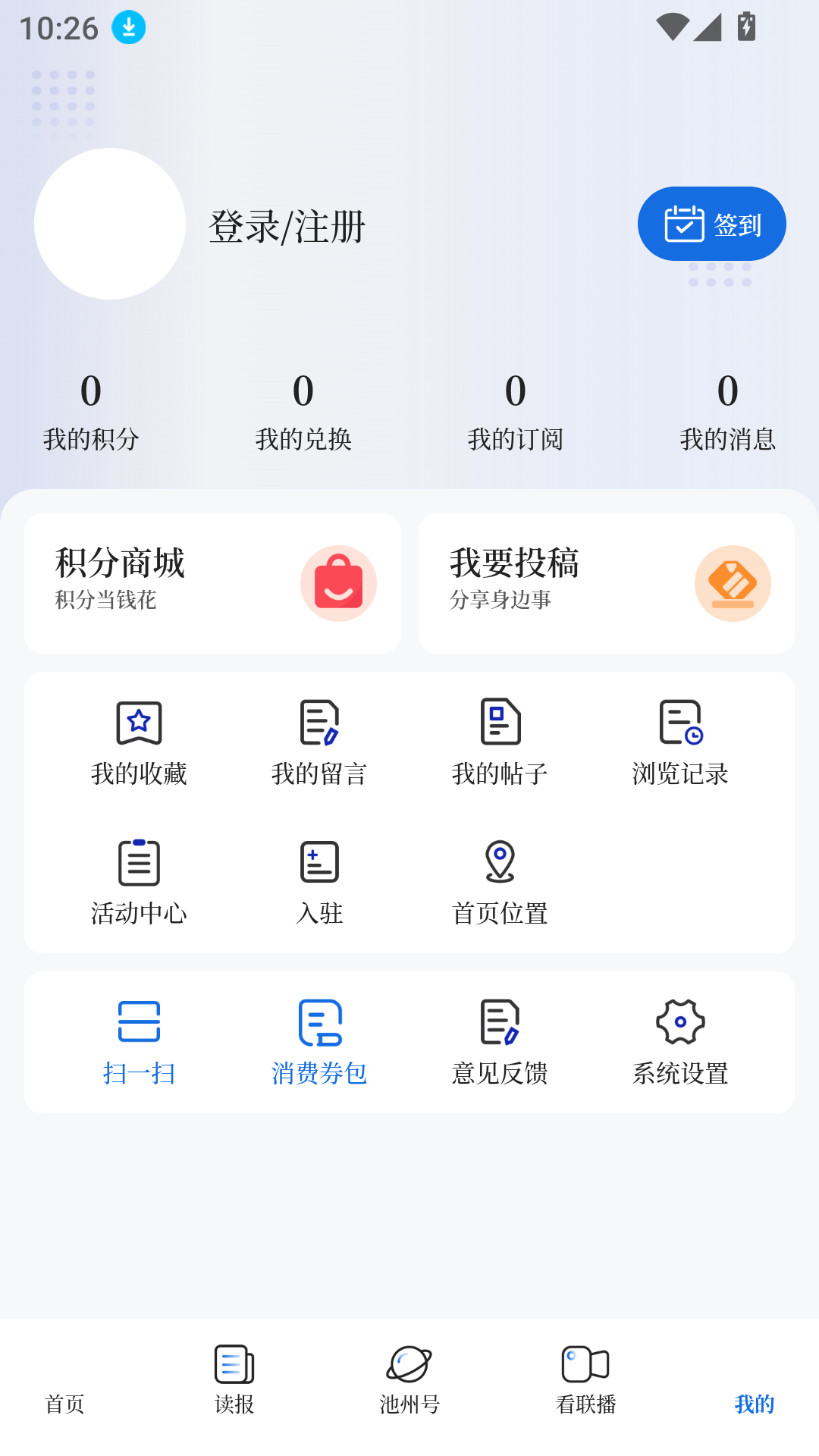
Task: View 浏览记录 browsing history
Action: pos(680,742)
